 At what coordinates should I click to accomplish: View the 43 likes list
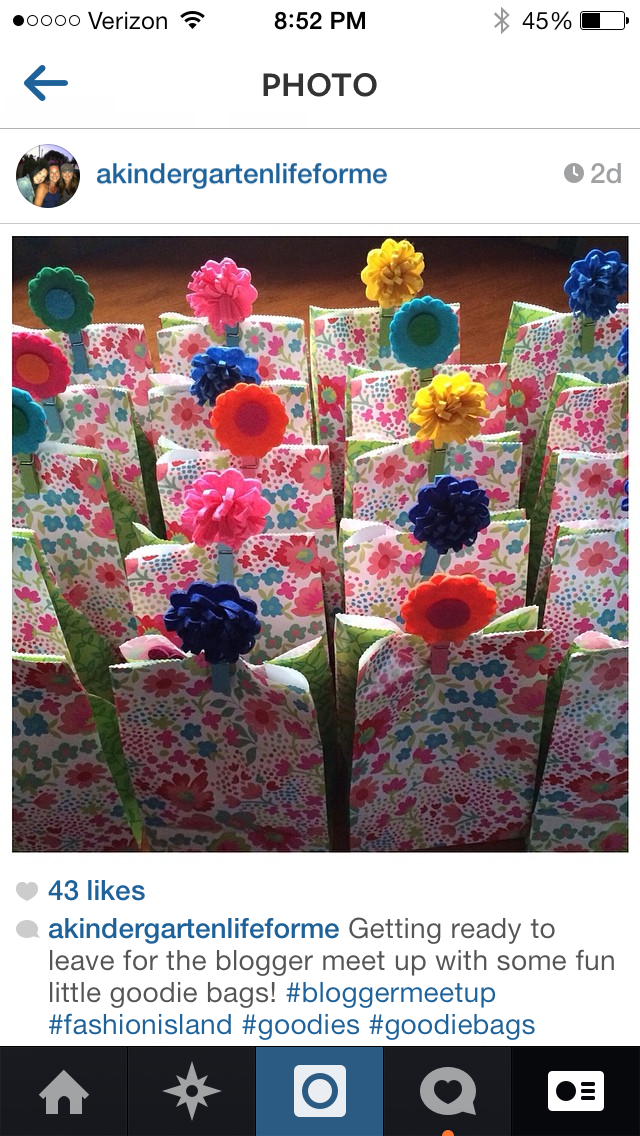tap(96, 890)
